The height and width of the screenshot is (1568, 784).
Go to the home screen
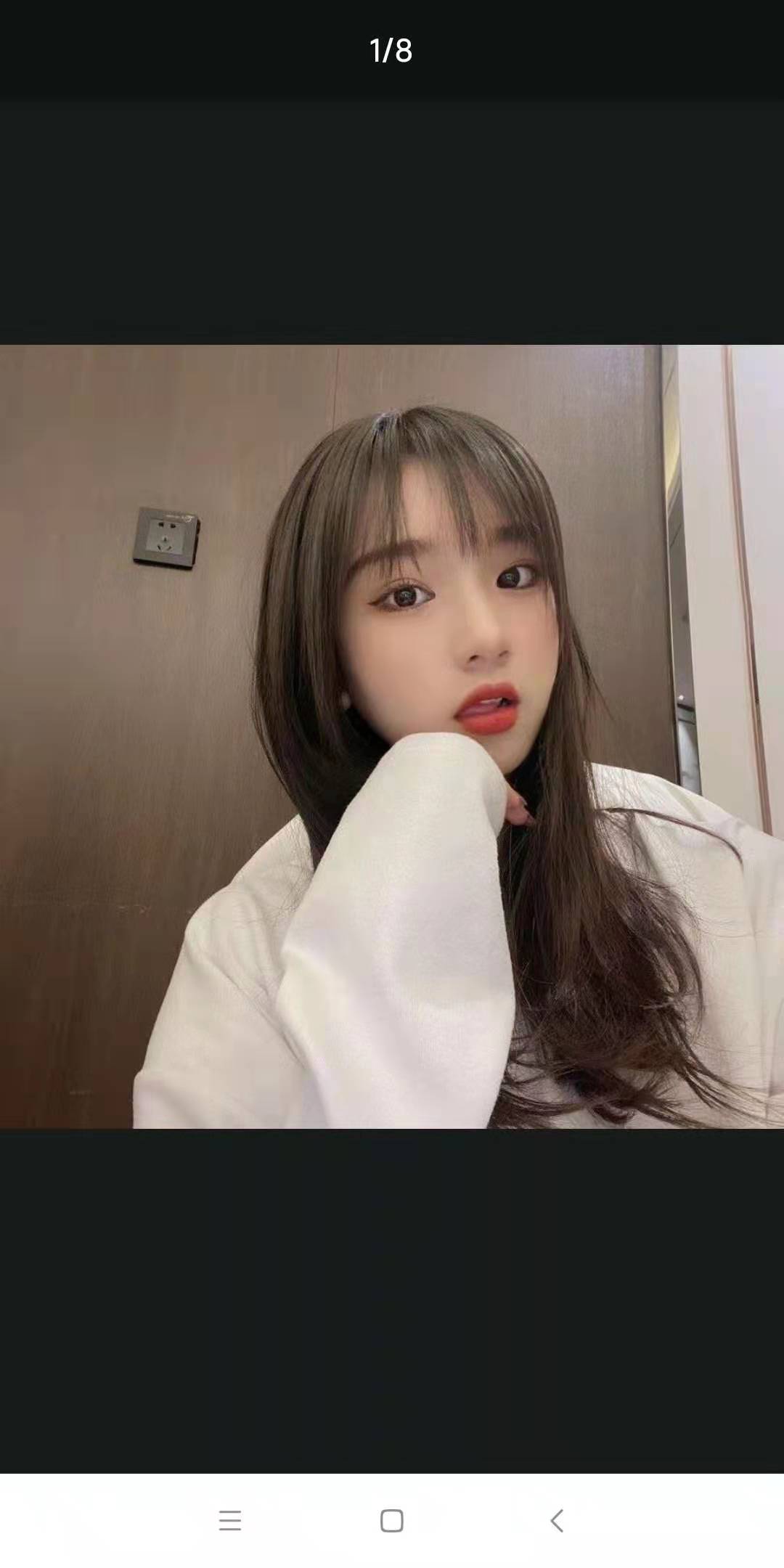[x=392, y=1520]
